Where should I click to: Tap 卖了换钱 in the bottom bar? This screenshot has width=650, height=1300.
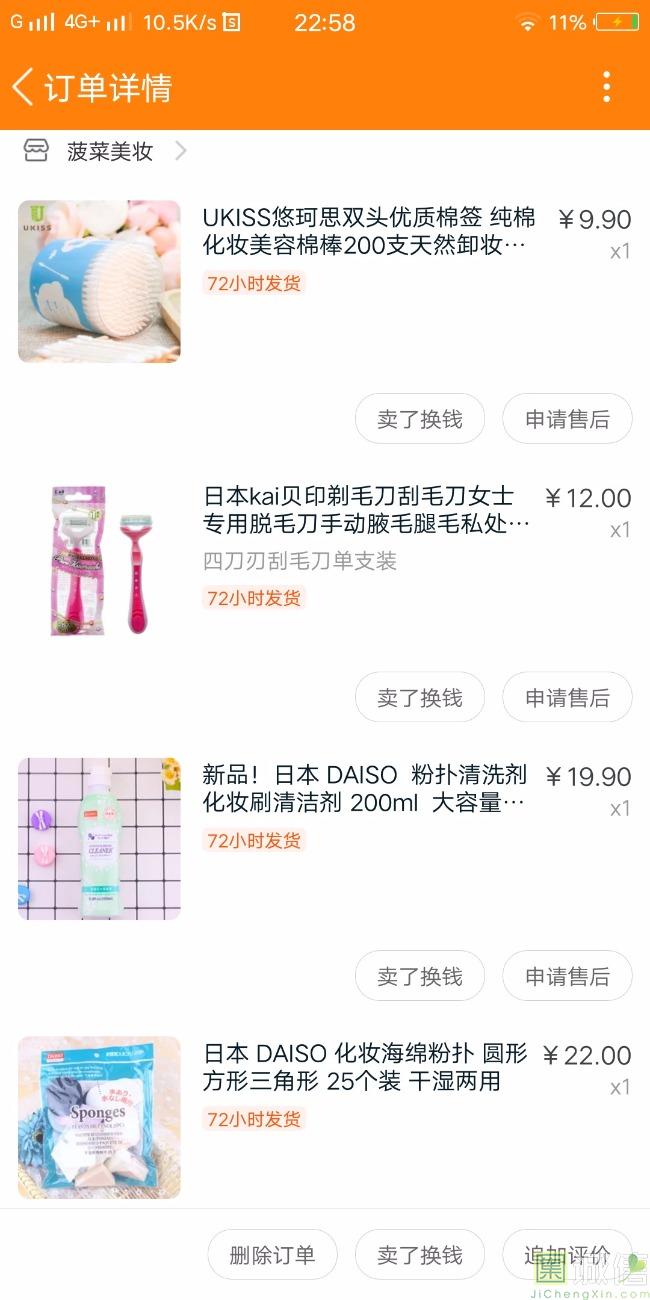(419, 1255)
